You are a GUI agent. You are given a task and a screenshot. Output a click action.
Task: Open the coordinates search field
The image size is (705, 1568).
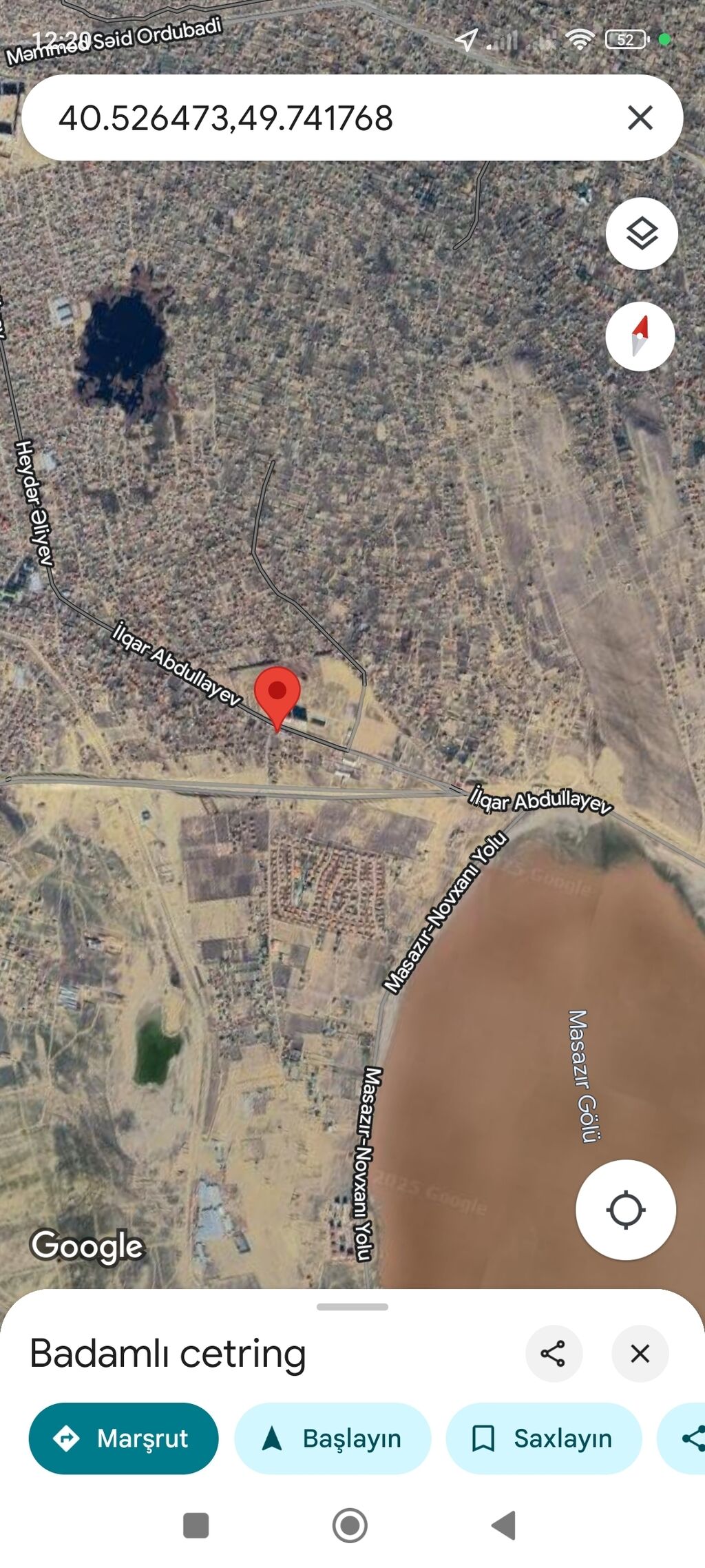point(310,118)
